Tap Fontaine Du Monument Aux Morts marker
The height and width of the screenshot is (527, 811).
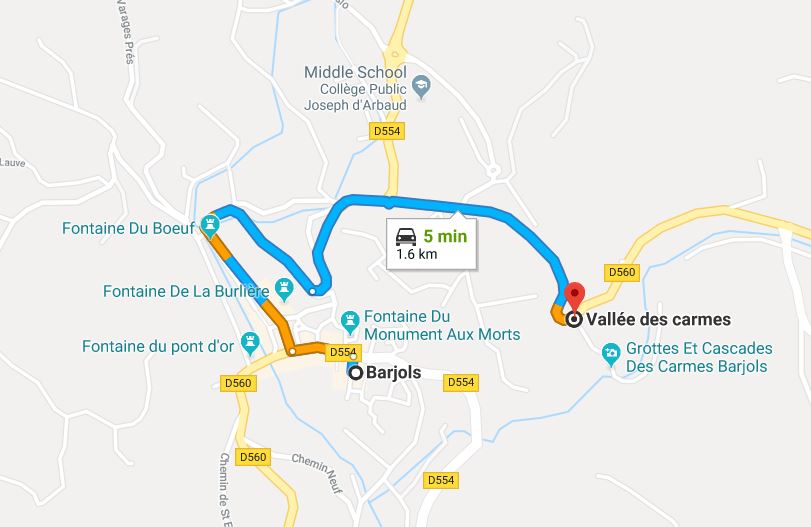point(349,321)
